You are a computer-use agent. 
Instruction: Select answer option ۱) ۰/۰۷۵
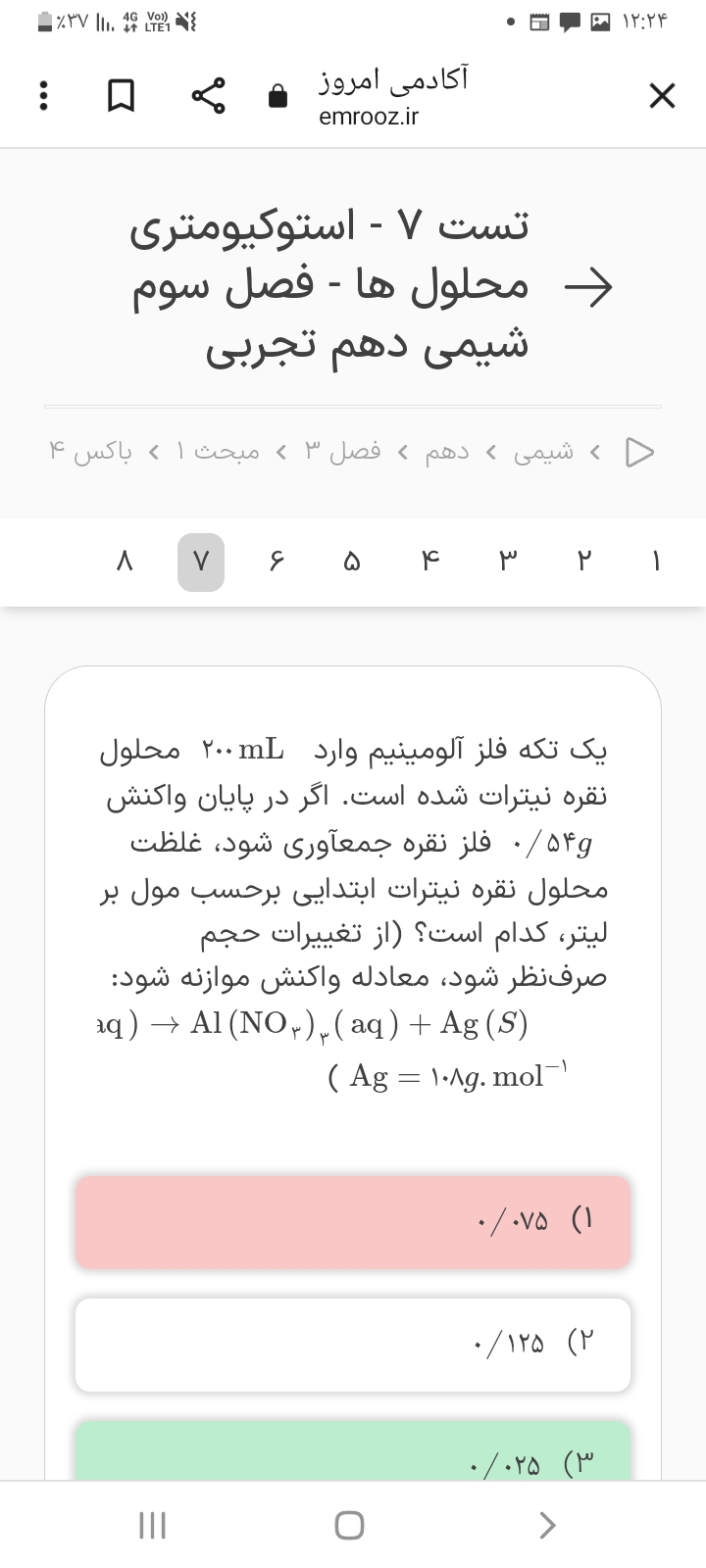(x=353, y=1221)
